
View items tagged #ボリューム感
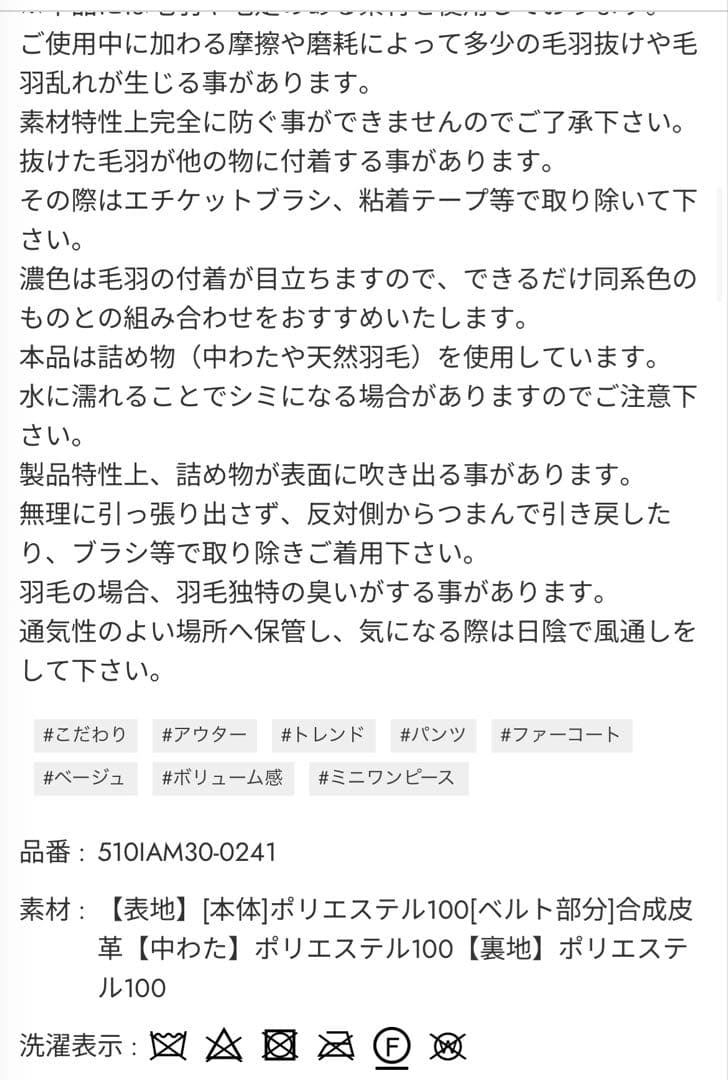point(223,778)
